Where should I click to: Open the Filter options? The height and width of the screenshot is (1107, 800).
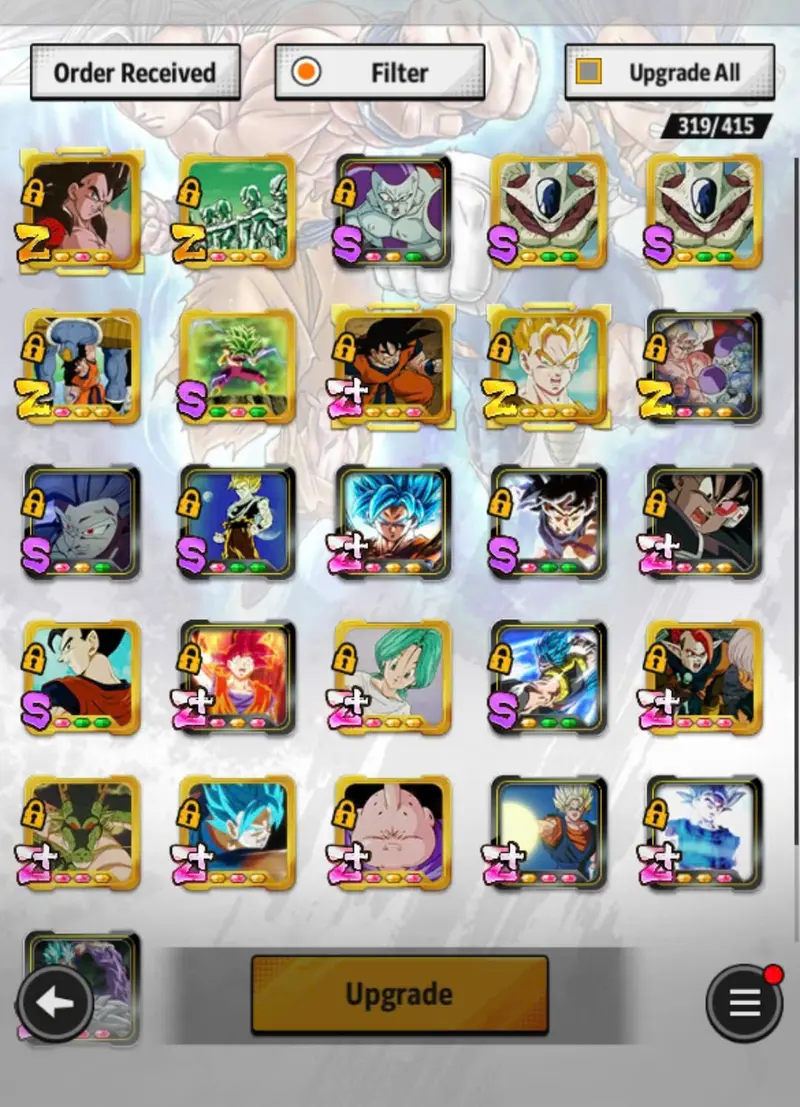[x=380, y=72]
